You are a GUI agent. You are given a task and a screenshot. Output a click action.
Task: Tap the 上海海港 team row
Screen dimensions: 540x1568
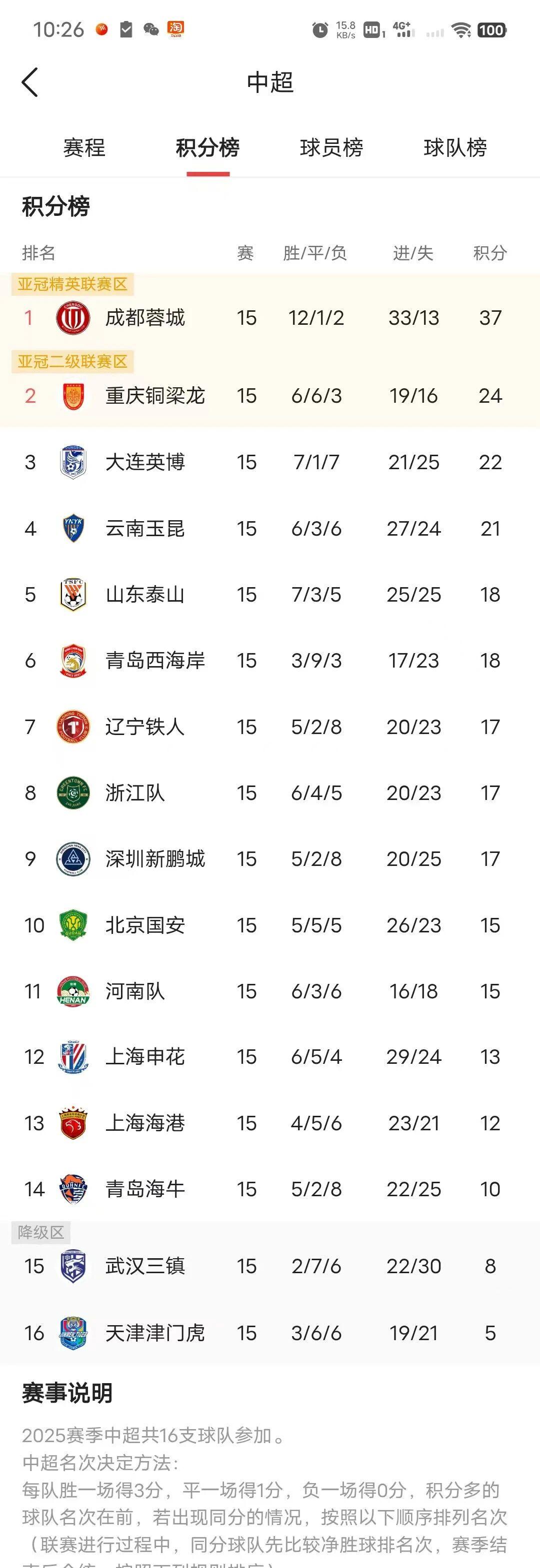pos(269,1123)
